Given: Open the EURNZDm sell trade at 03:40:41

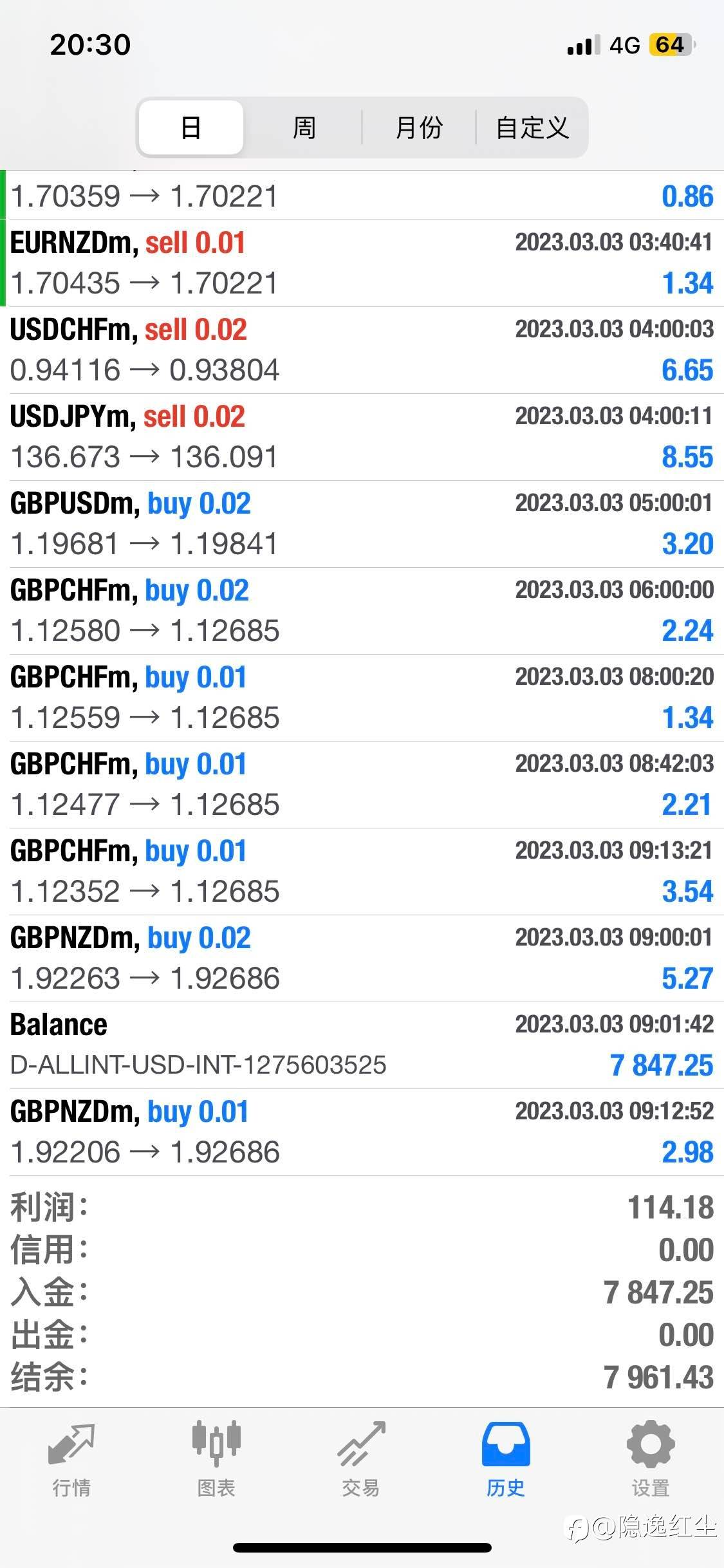Looking at the screenshot, I should [362, 263].
